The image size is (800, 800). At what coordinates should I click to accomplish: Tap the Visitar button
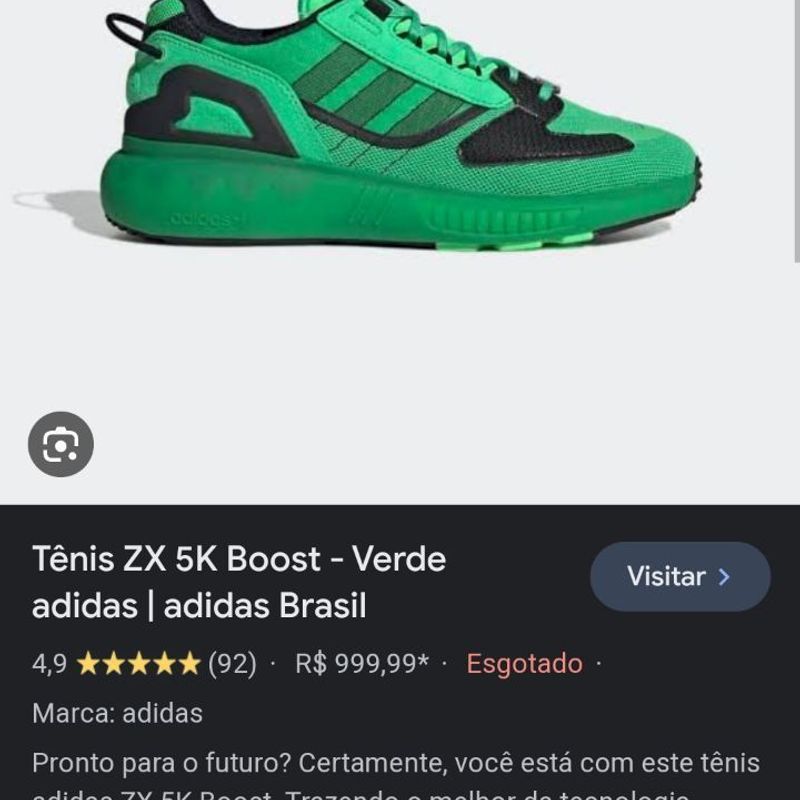coord(679,577)
